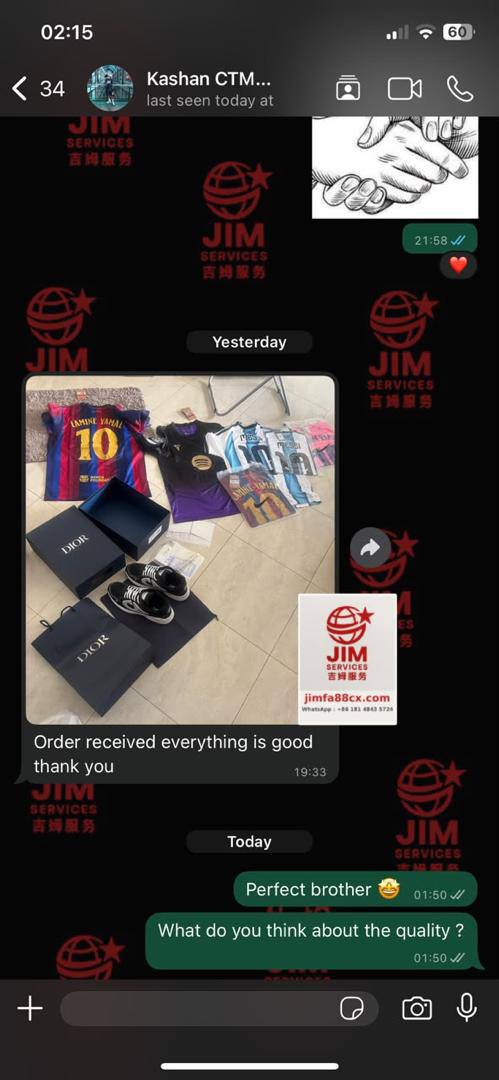Open the attachment plus menu
Viewport: 499px width, 1080px height.
coord(30,1009)
